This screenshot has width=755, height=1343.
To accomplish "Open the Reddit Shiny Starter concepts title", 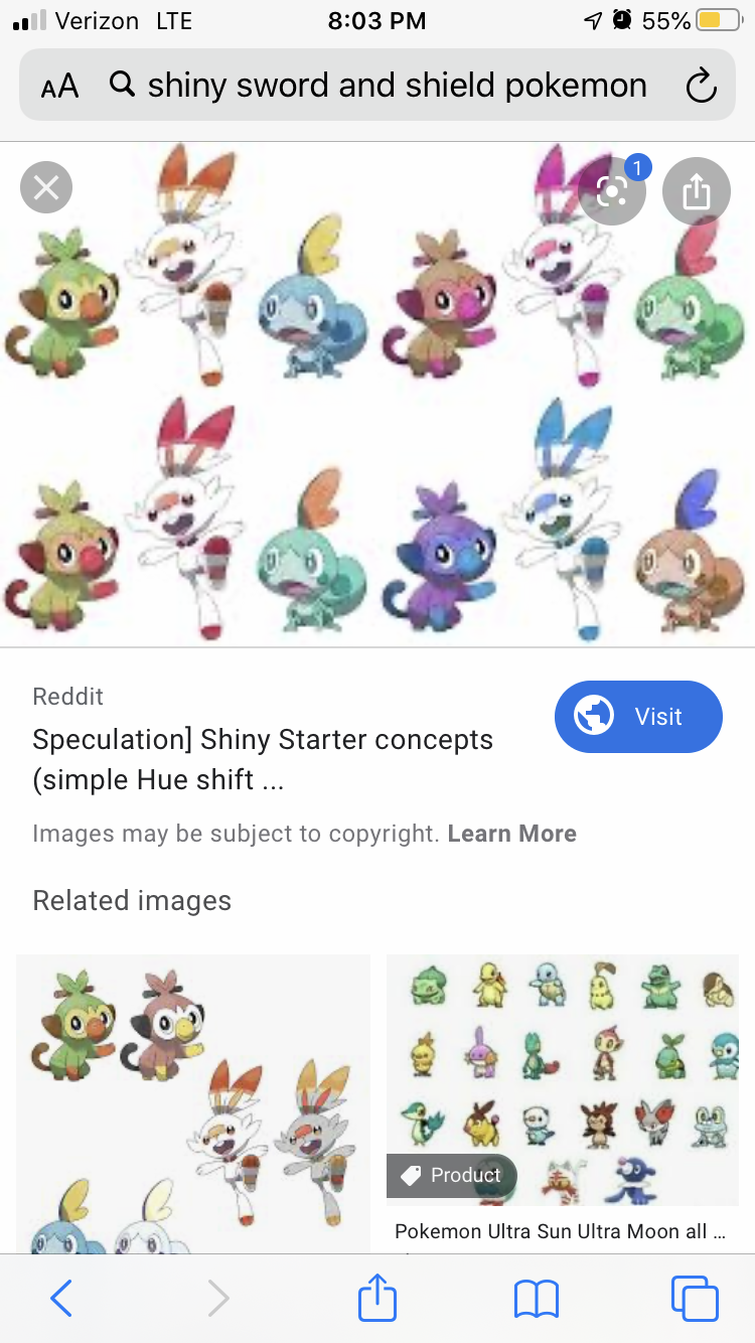I will pyautogui.click(x=262, y=759).
